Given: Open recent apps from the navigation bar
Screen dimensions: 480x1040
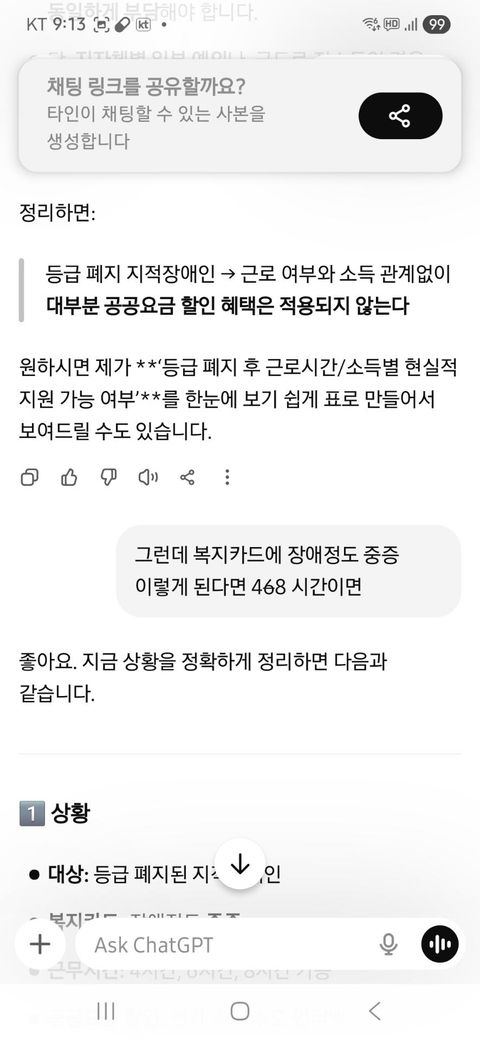Looking at the screenshot, I should pyautogui.click(x=105, y=1011).
